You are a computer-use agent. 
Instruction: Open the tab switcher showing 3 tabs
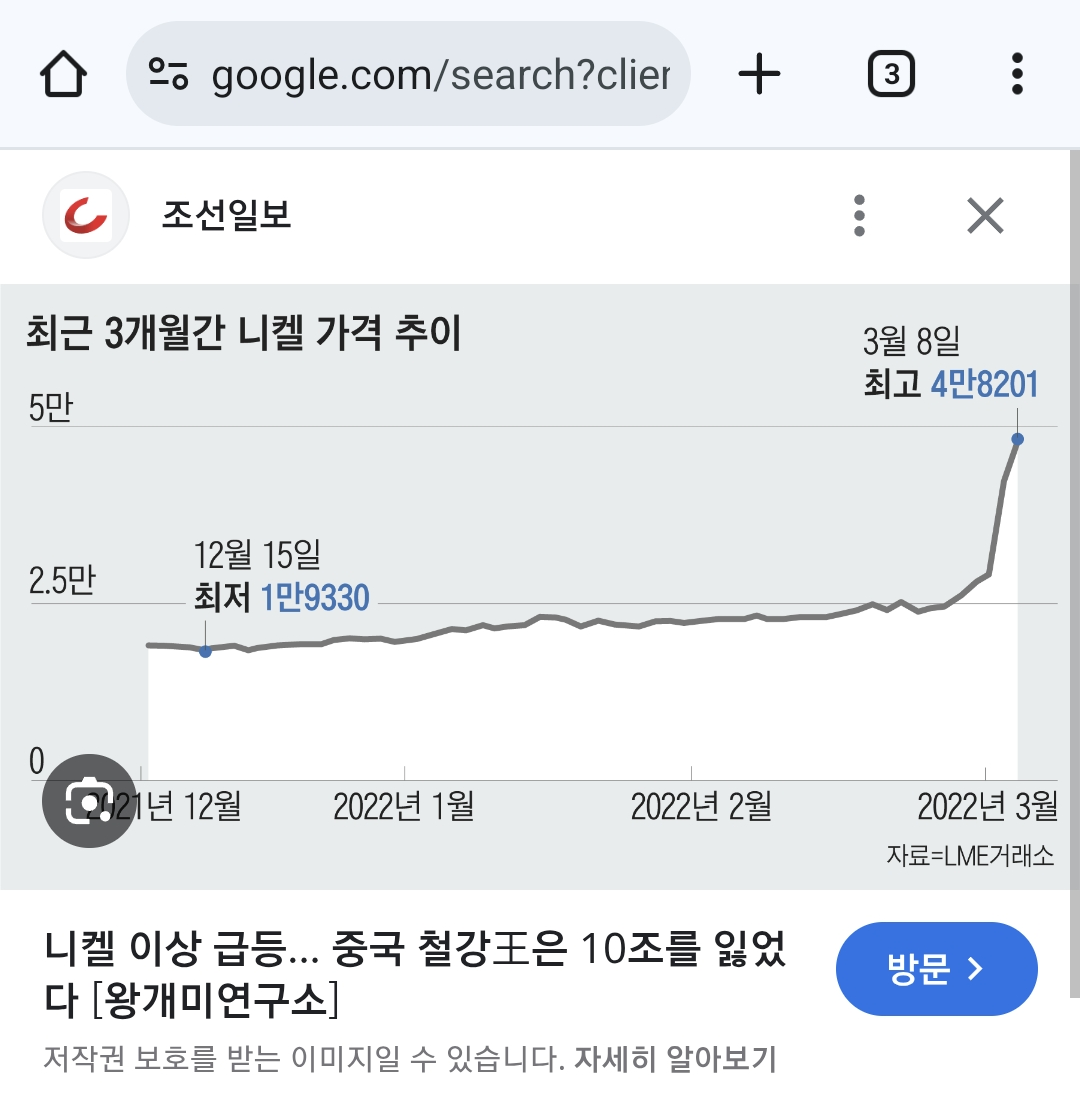[x=890, y=74]
